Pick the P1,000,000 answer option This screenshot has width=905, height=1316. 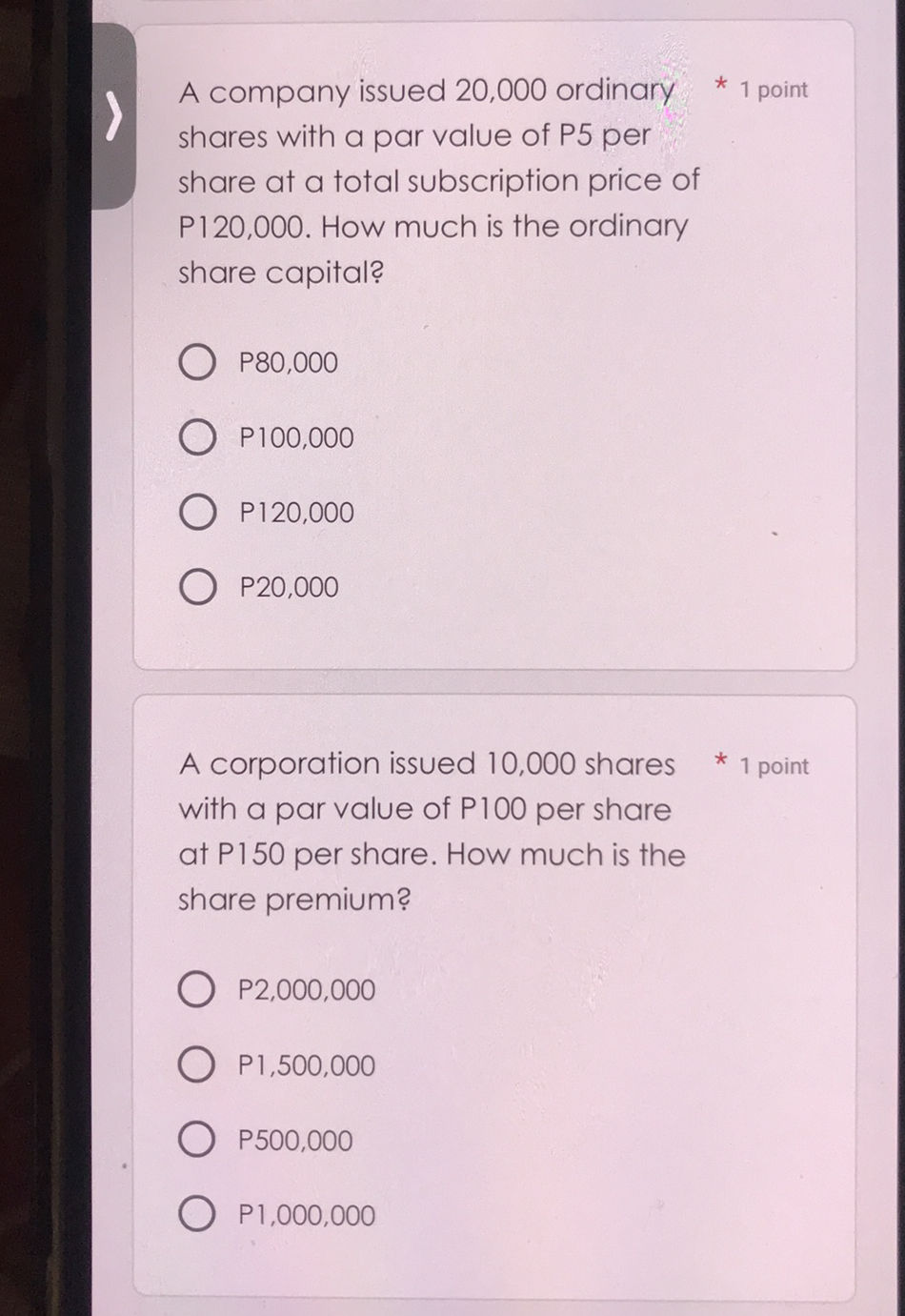click(x=198, y=1214)
